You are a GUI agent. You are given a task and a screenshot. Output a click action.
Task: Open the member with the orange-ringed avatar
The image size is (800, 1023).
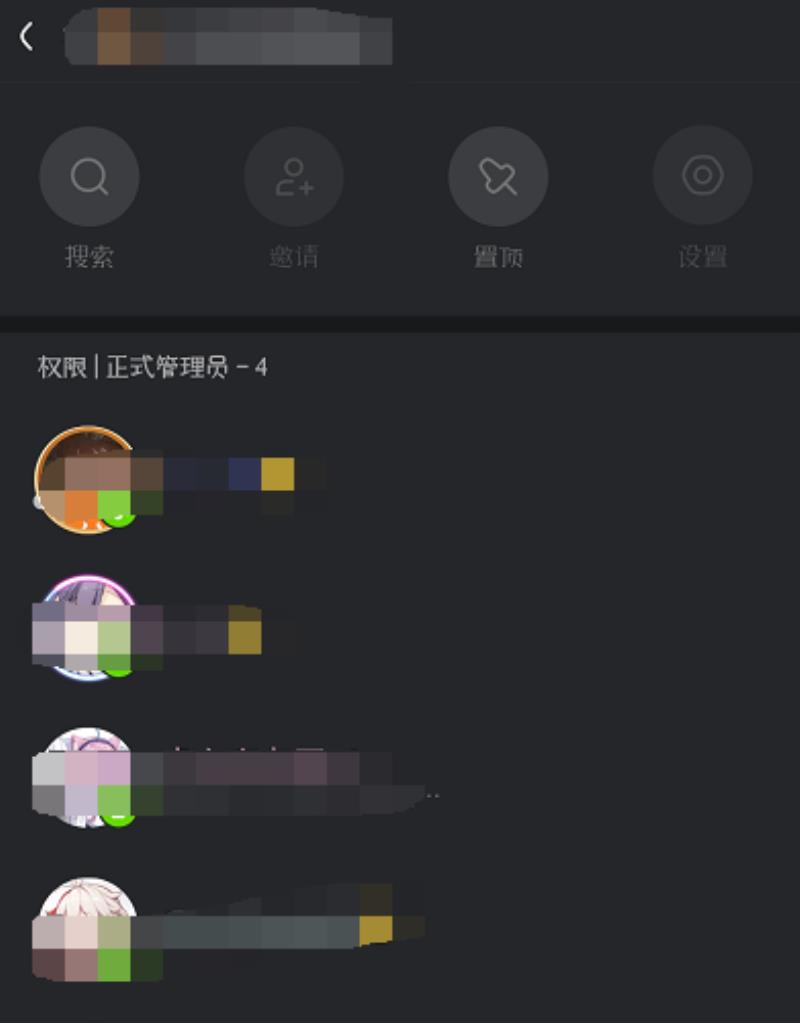pos(85,479)
